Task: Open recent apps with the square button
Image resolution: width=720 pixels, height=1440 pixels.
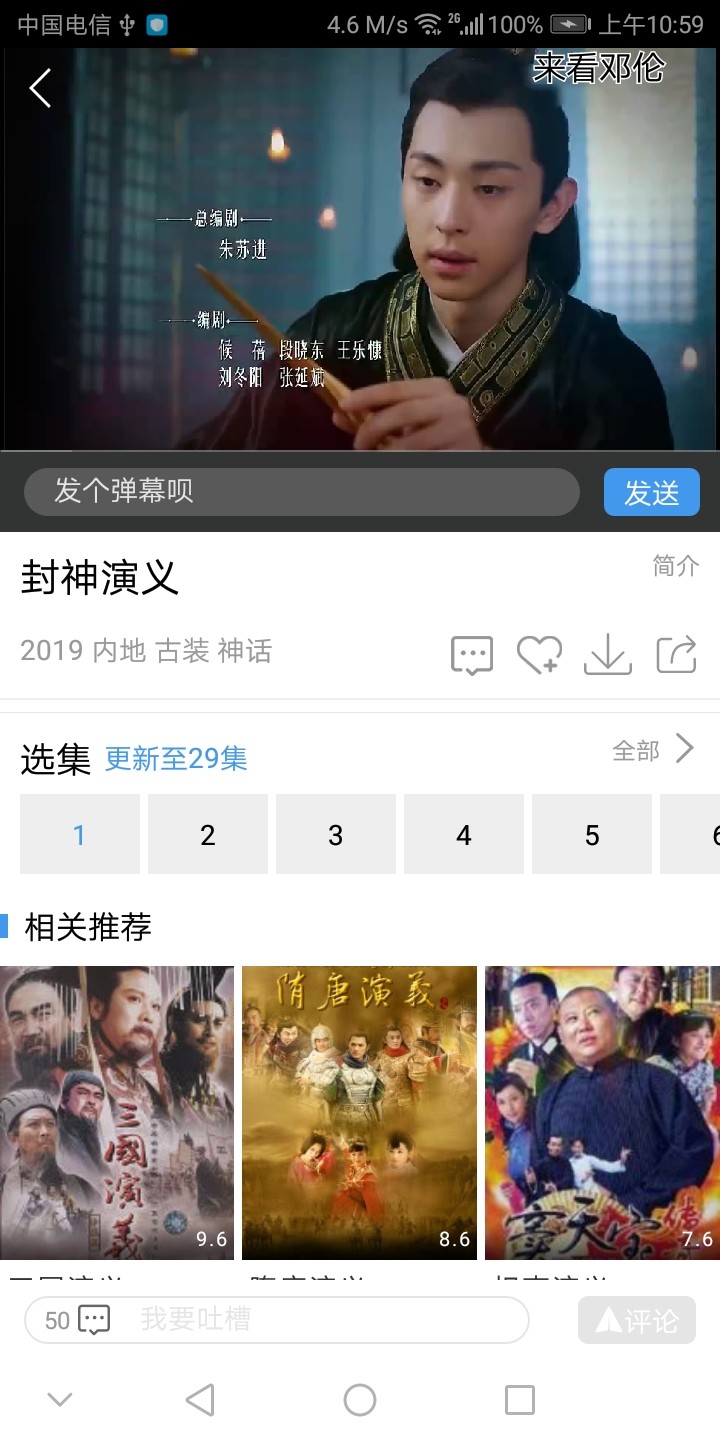Action: tap(520, 1400)
